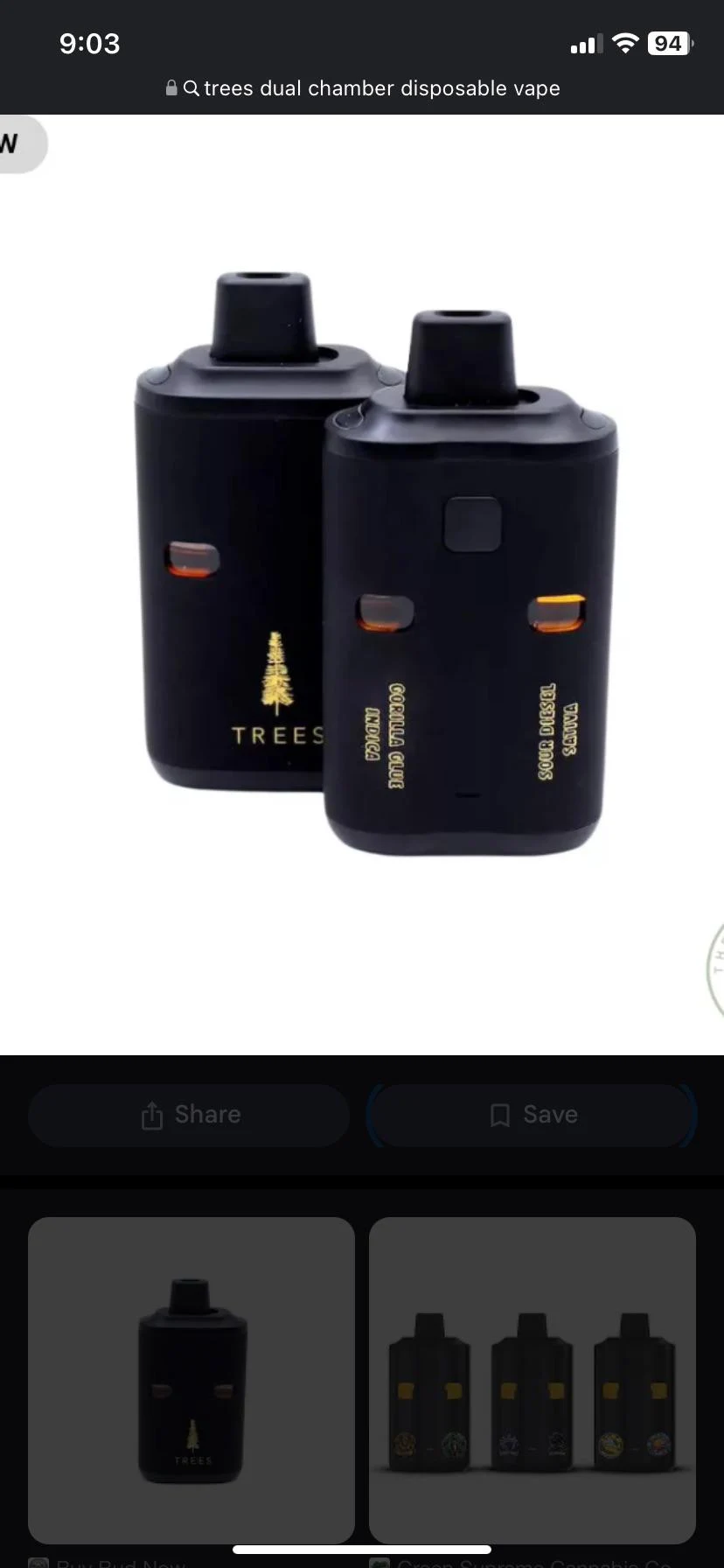
Task: Open the three-vapes related image
Action: [x=533, y=1380]
